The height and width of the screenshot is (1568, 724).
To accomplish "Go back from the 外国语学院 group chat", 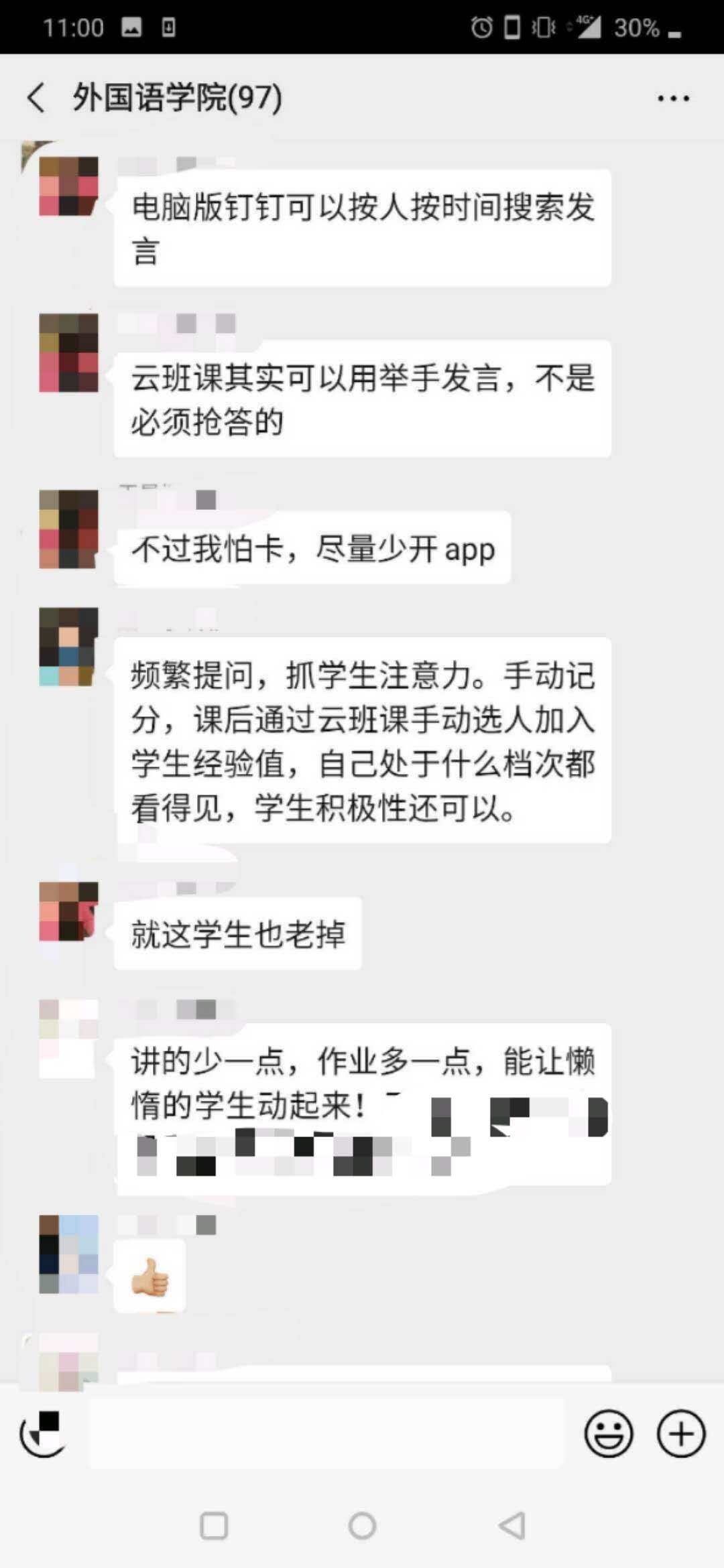I will point(37,98).
